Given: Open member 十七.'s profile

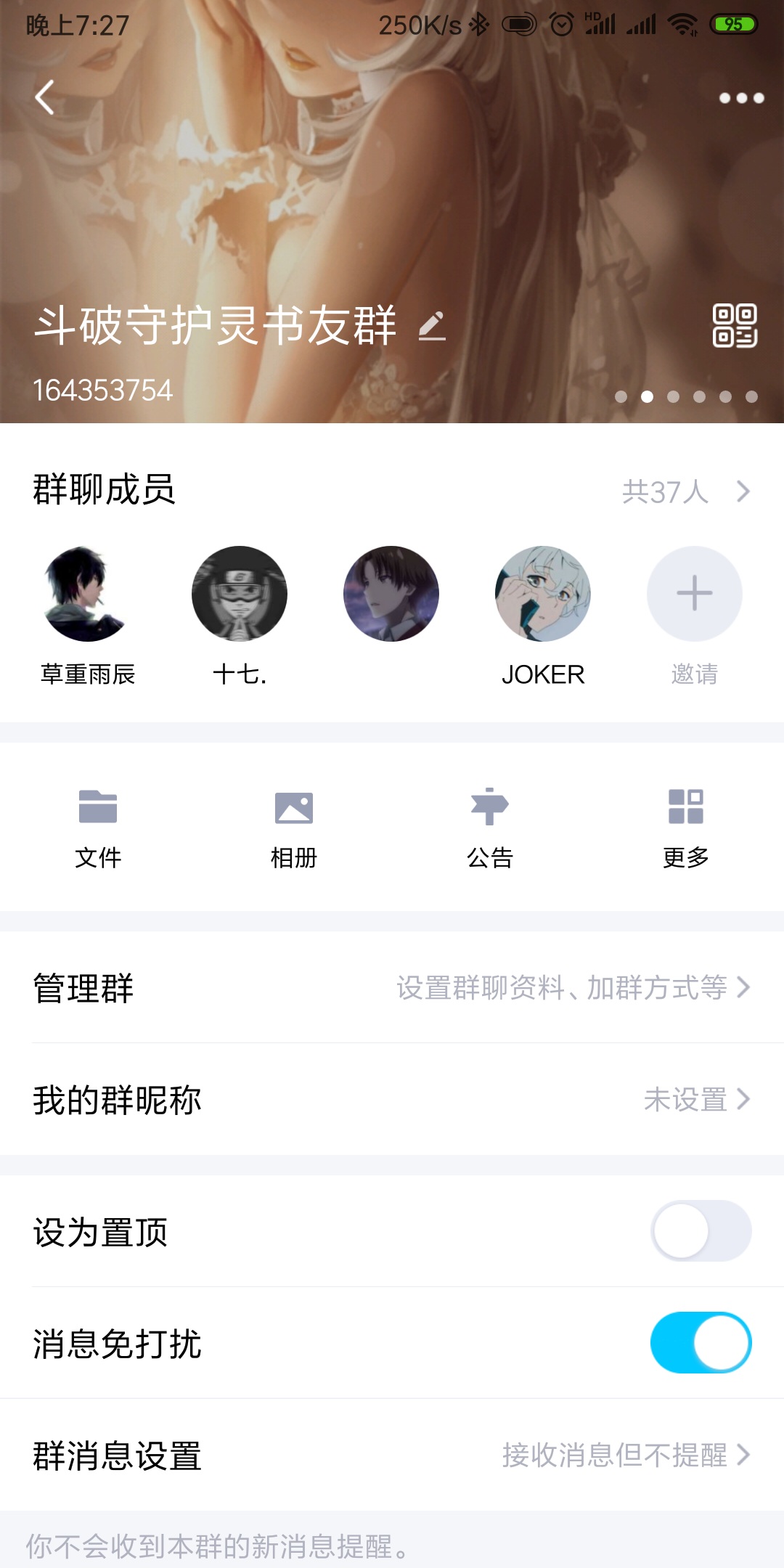Looking at the screenshot, I should (x=240, y=595).
